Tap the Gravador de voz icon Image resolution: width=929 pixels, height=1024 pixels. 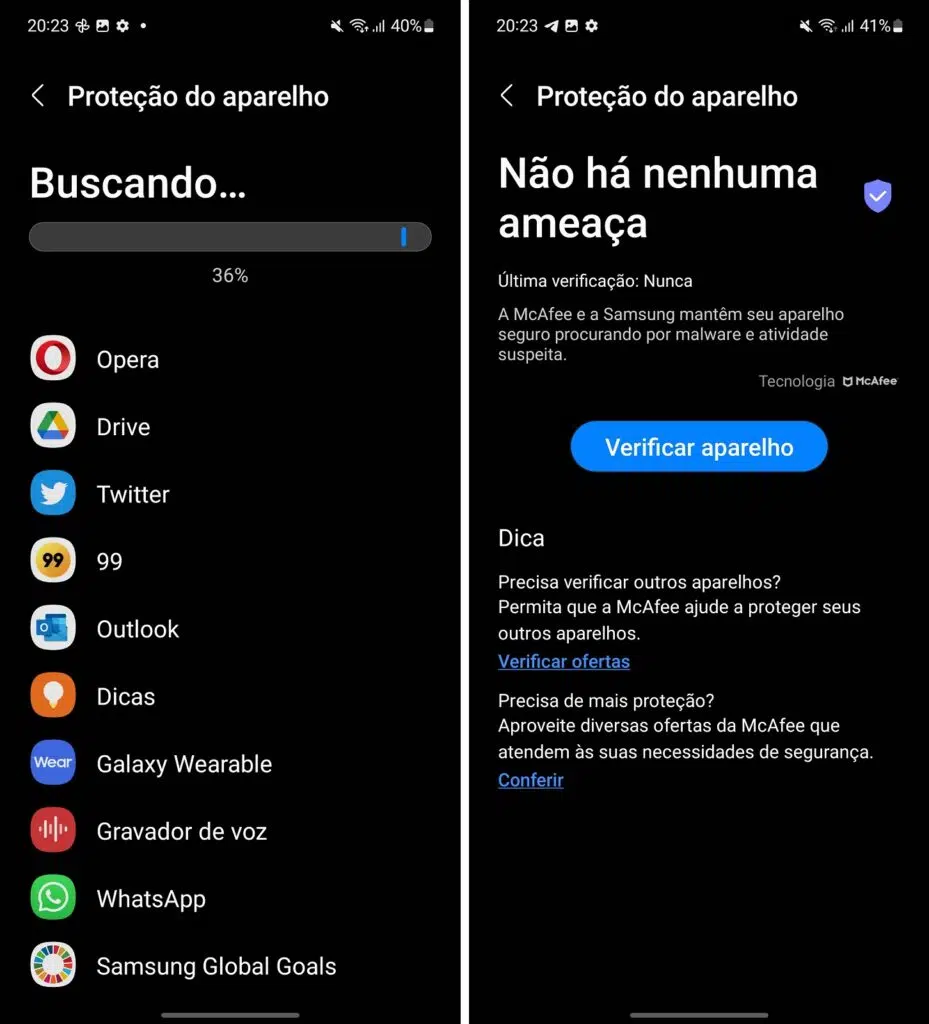52,830
